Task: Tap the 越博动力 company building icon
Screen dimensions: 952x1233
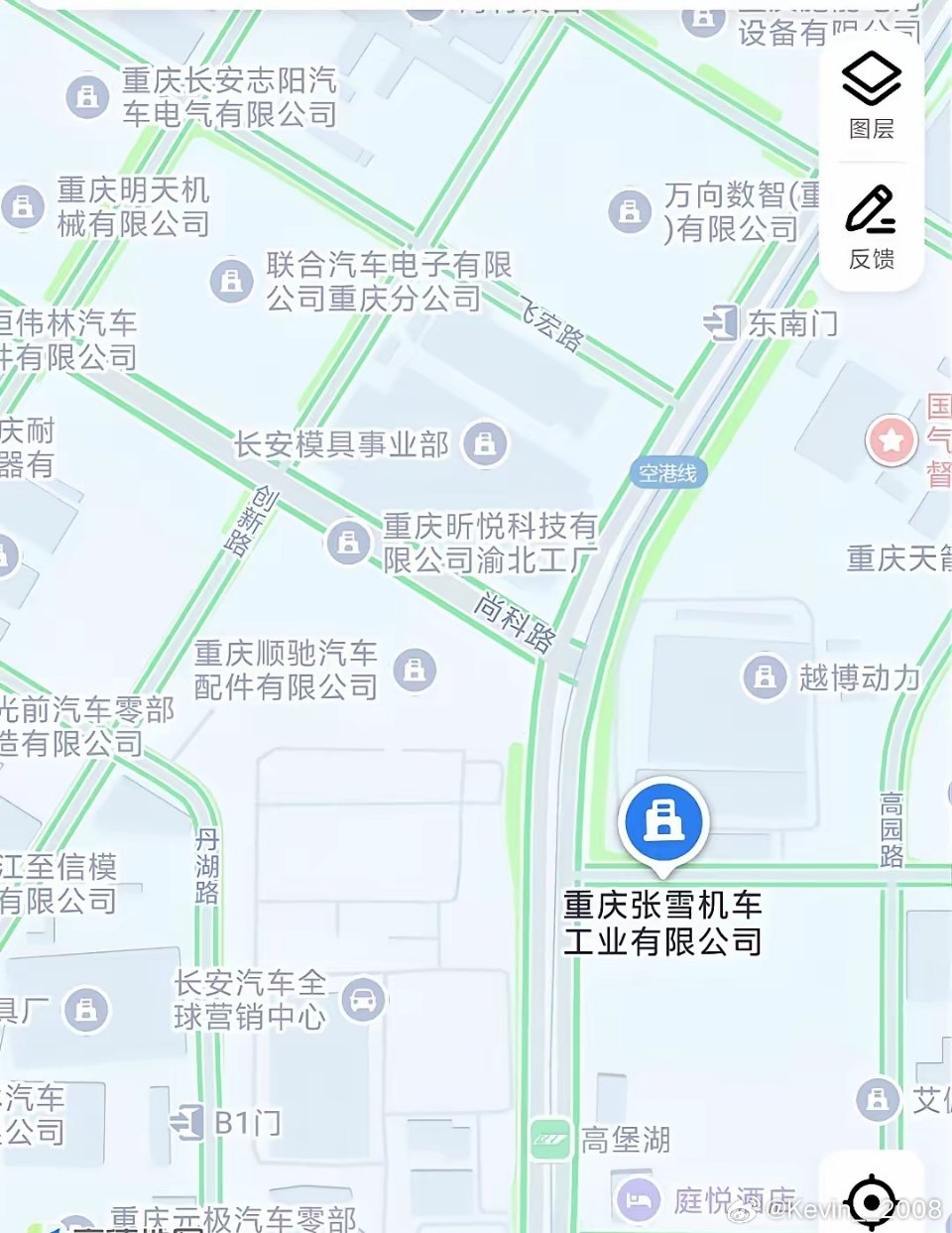Action: tap(764, 678)
